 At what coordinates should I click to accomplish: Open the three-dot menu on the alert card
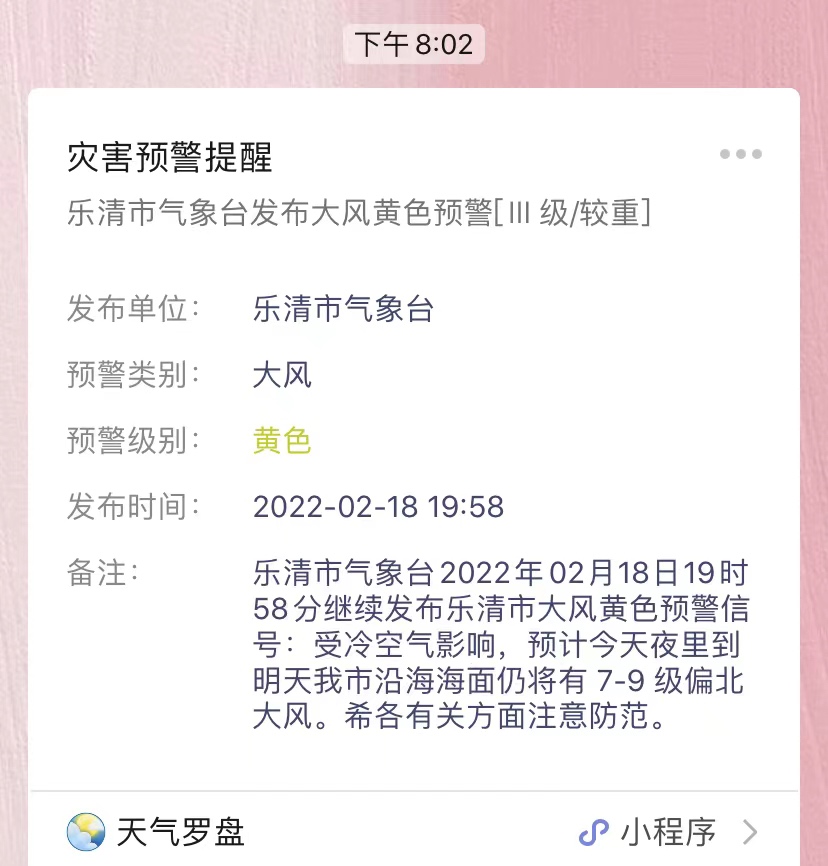[741, 154]
